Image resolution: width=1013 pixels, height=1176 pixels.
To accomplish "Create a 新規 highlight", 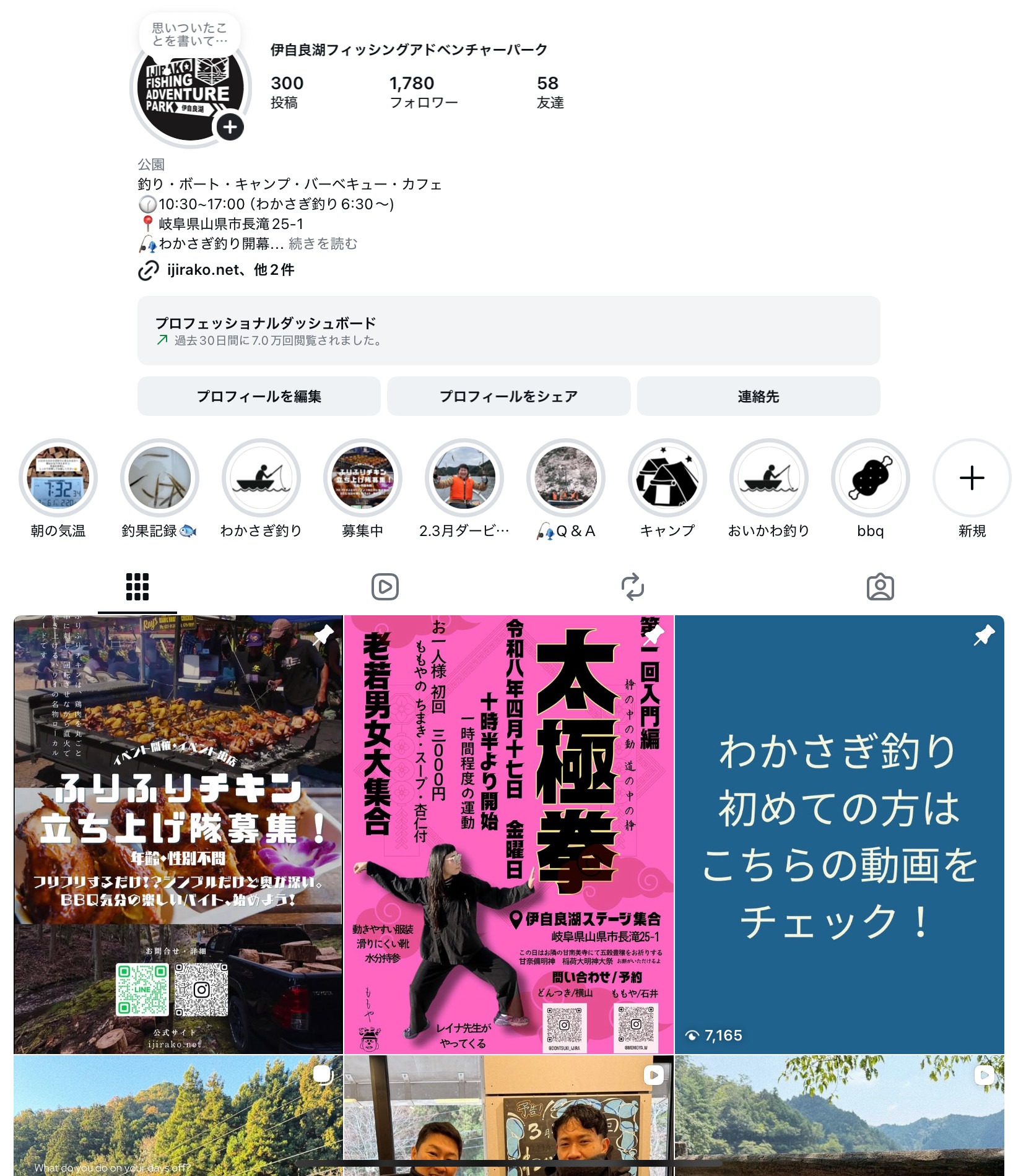I will (x=972, y=478).
